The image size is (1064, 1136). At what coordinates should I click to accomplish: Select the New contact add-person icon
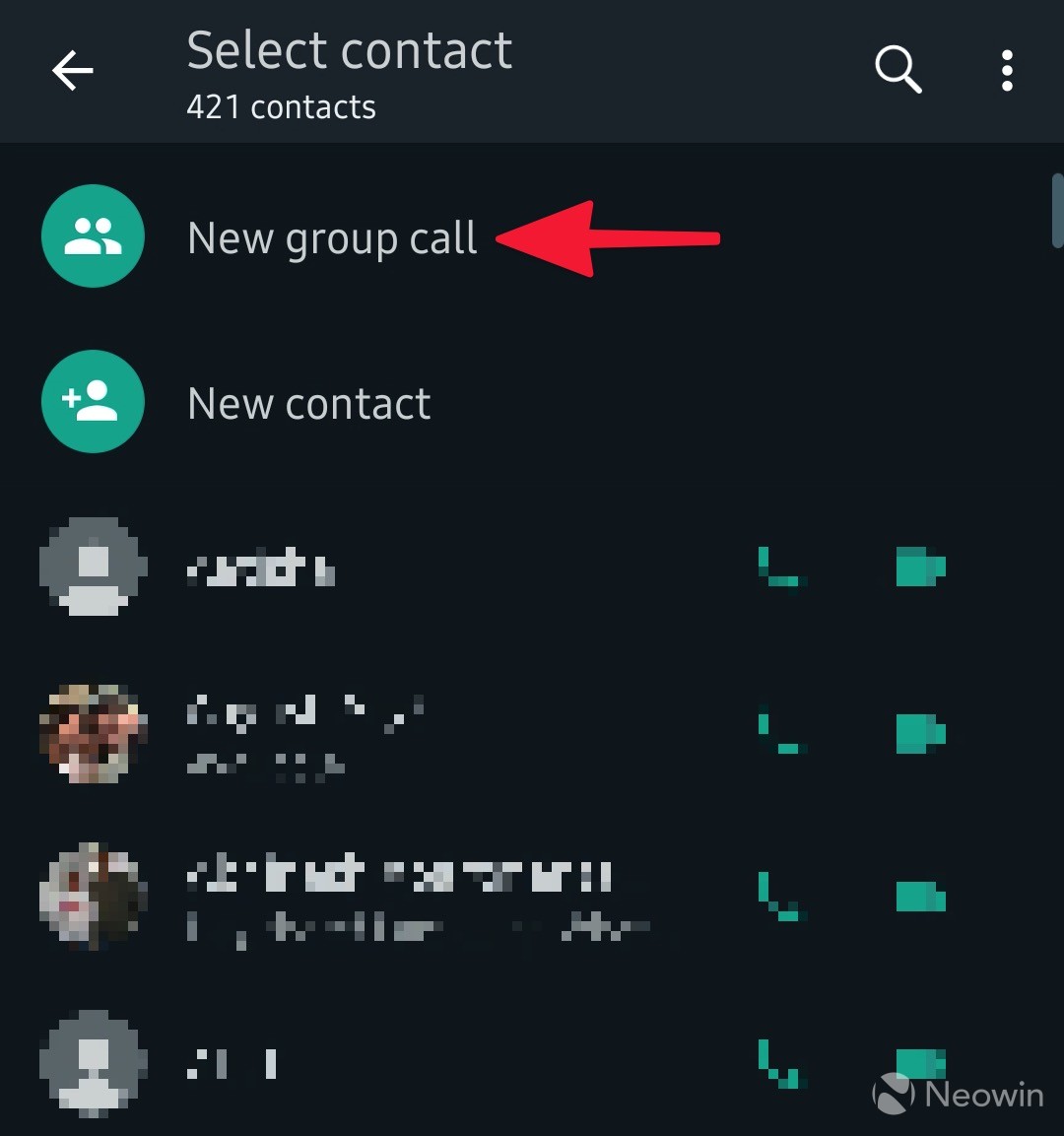[x=93, y=402]
